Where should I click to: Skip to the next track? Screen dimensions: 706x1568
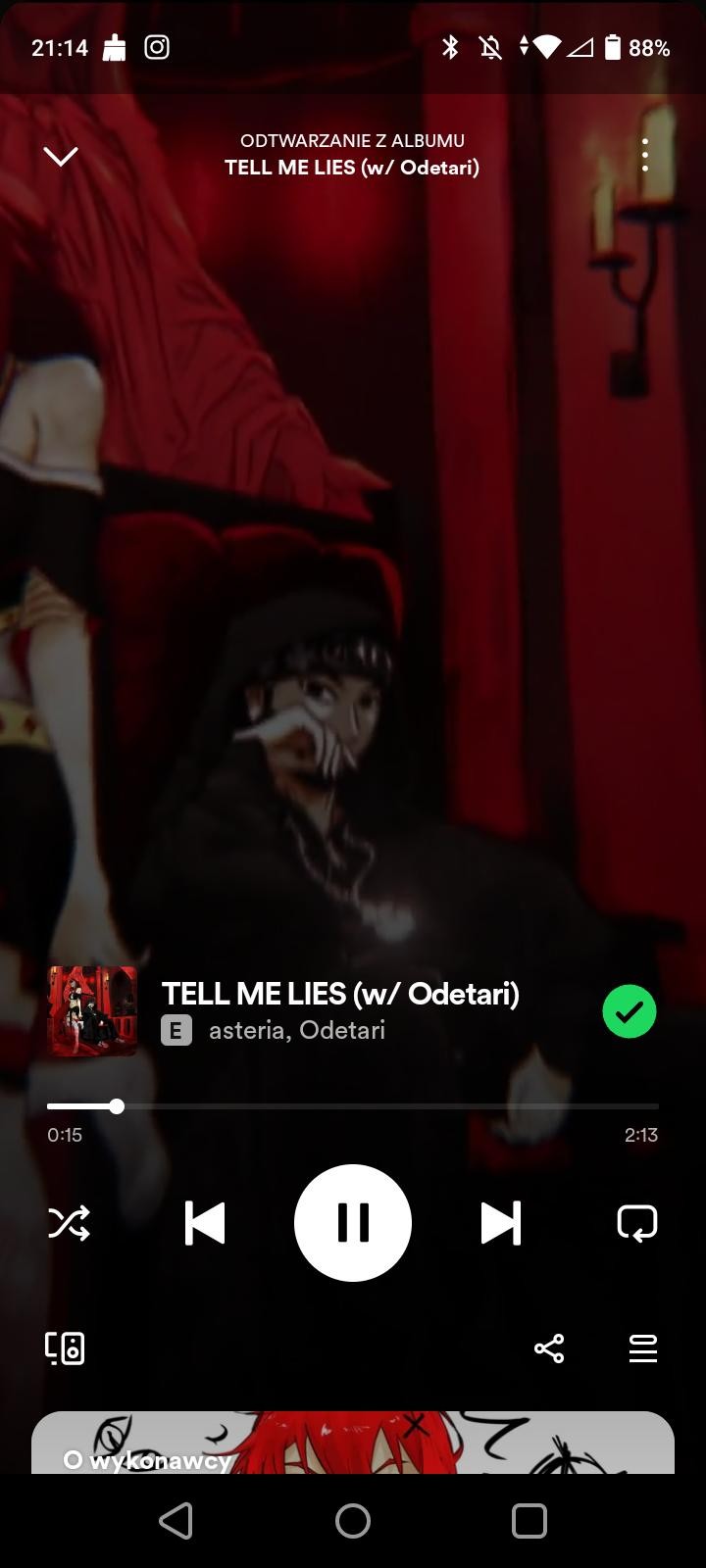500,1223
